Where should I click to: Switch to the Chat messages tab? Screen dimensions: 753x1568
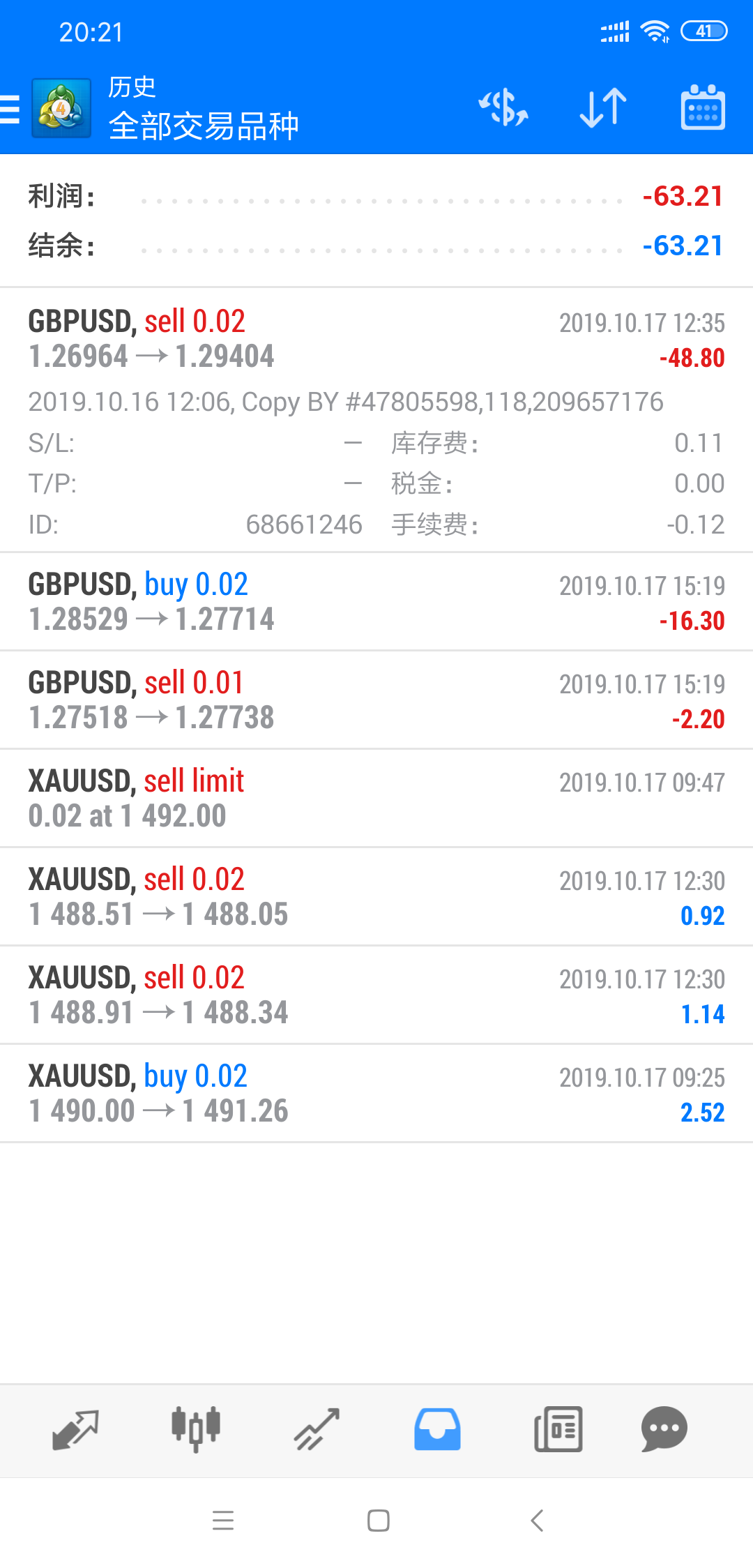pyautogui.click(x=664, y=1429)
